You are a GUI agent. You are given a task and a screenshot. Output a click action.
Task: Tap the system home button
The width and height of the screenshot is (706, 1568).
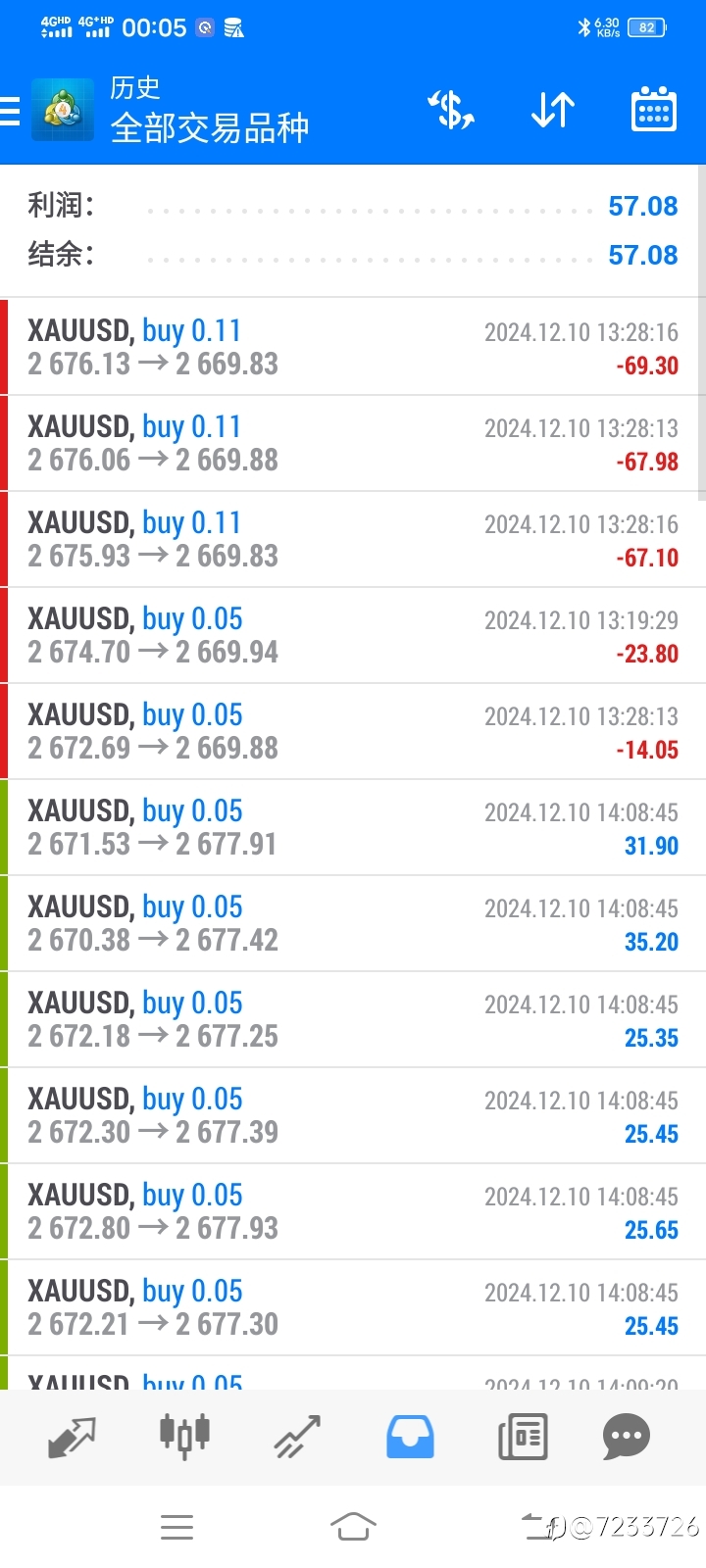pos(353,1526)
